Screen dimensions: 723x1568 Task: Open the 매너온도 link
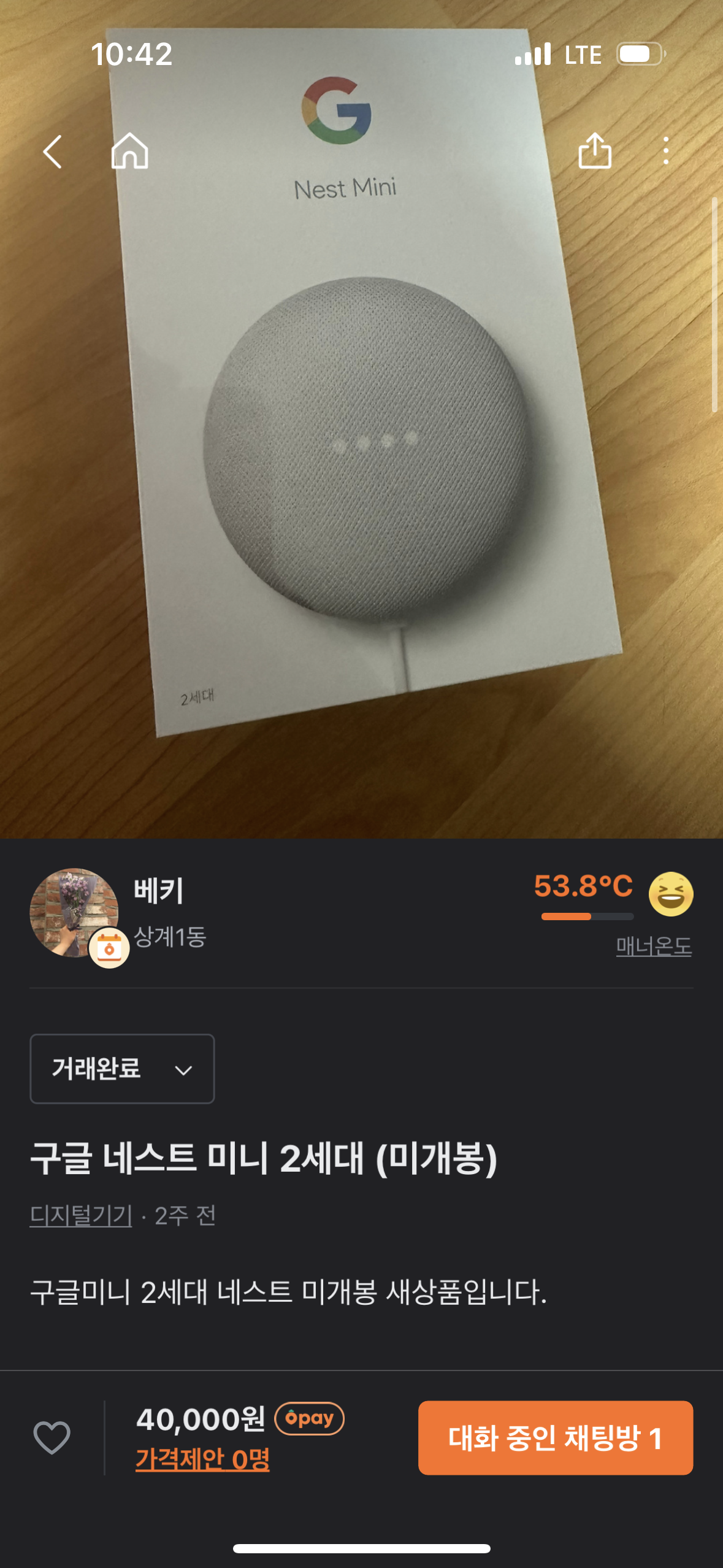(x=654, y=947)
